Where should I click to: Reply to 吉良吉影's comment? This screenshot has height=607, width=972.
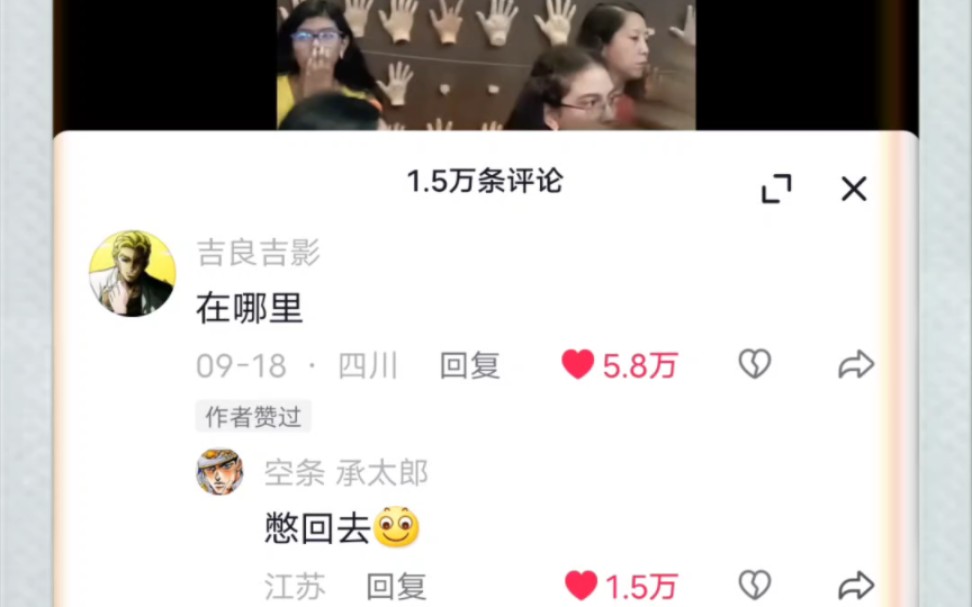470,366
